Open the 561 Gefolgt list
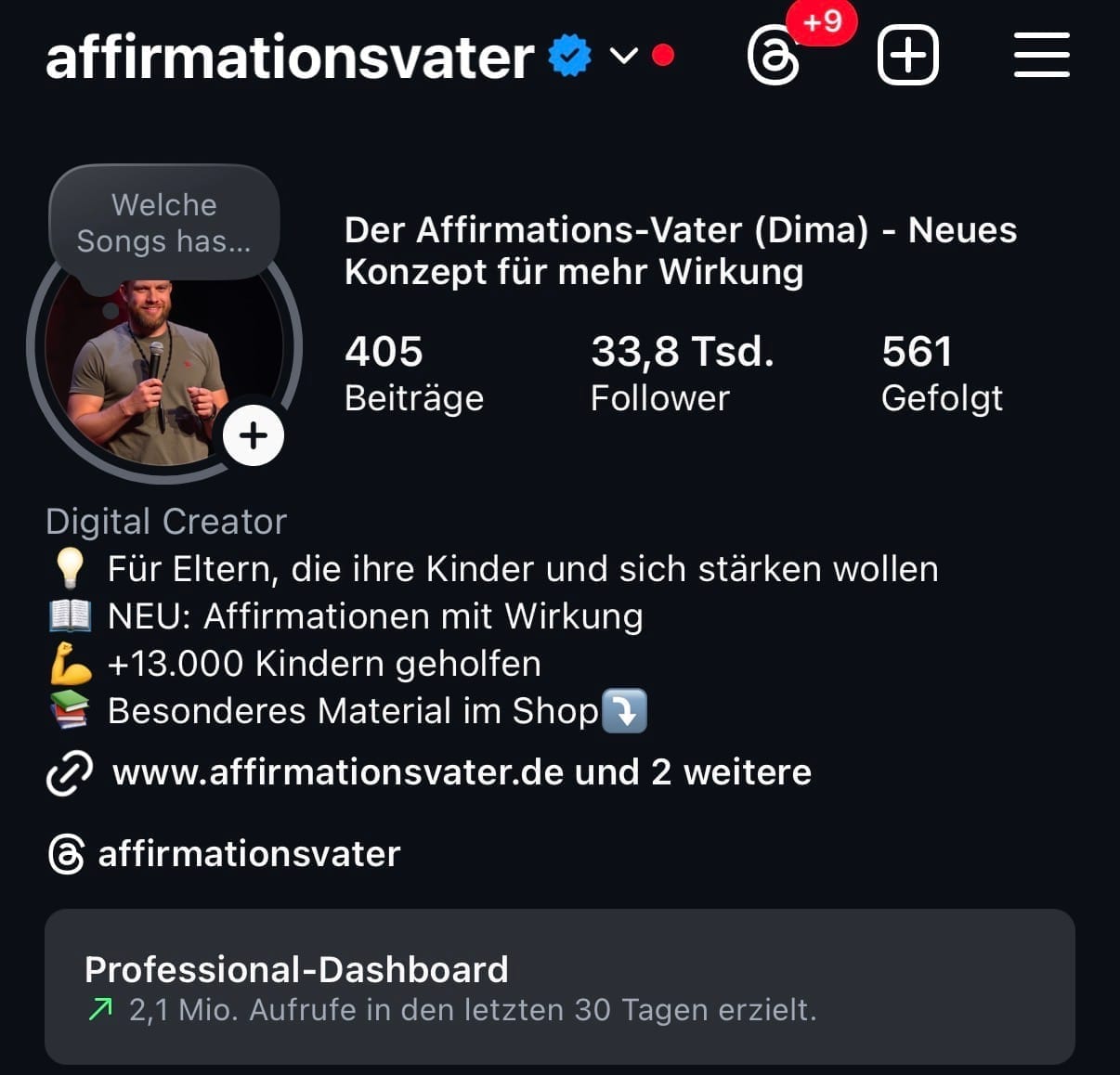 point(941,373)
